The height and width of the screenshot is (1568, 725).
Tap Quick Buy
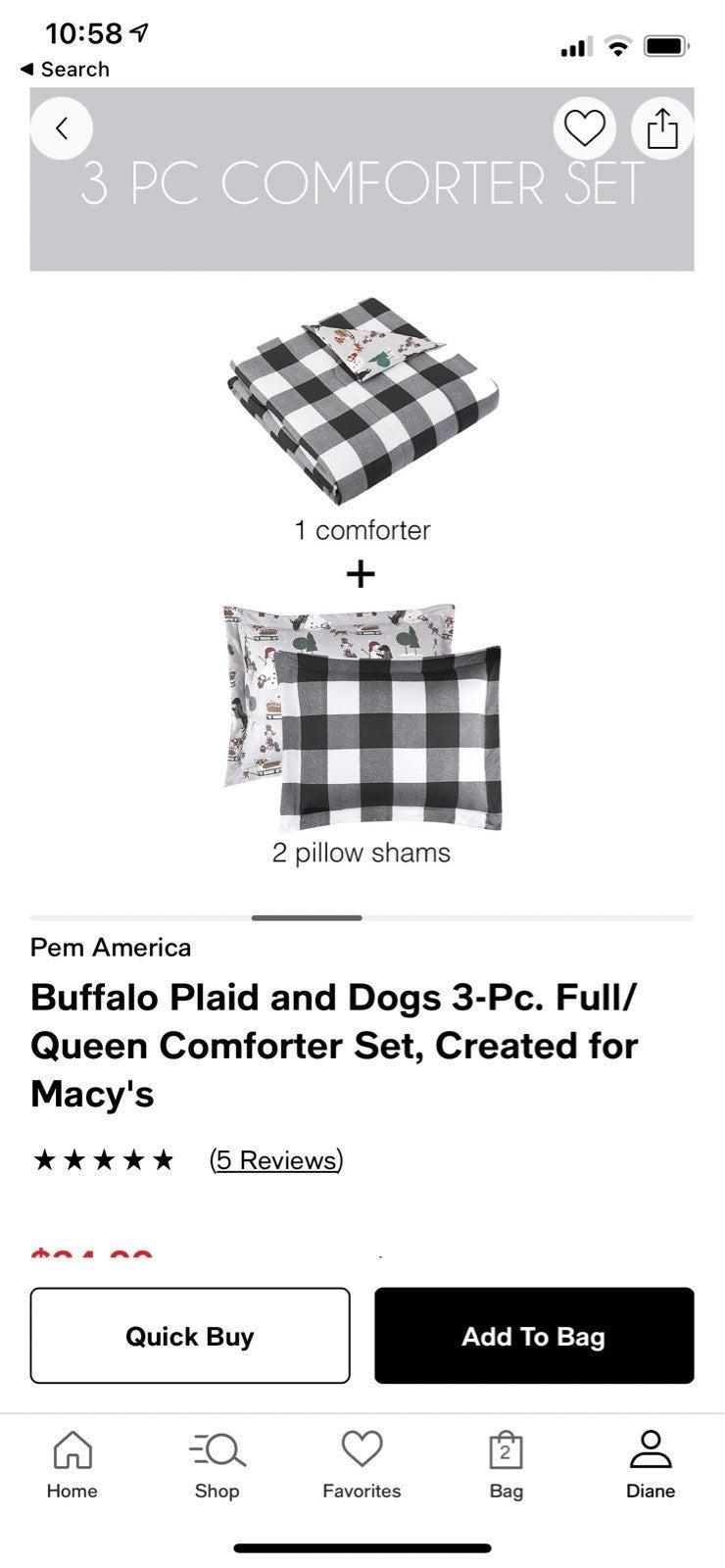coord(190,1336)
